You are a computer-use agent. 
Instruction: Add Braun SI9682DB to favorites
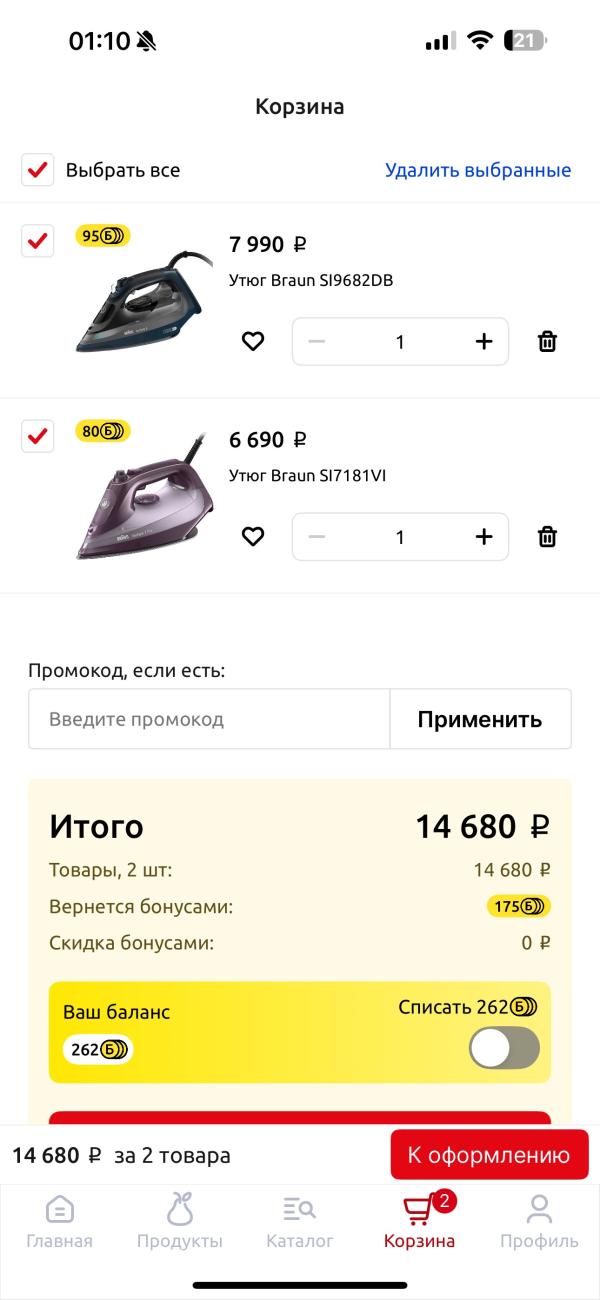[x=253, y=342]
